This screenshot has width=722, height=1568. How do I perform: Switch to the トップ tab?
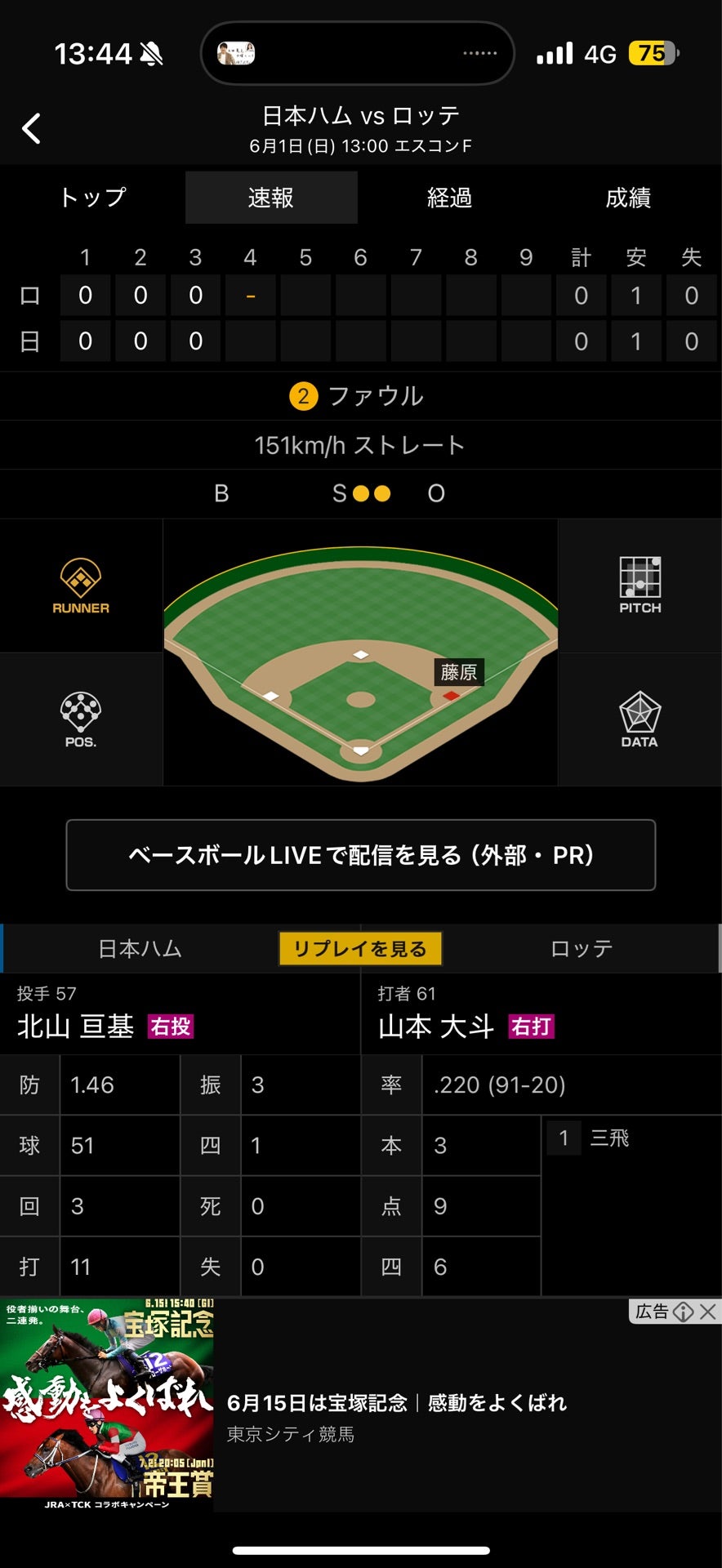[92, 198]
